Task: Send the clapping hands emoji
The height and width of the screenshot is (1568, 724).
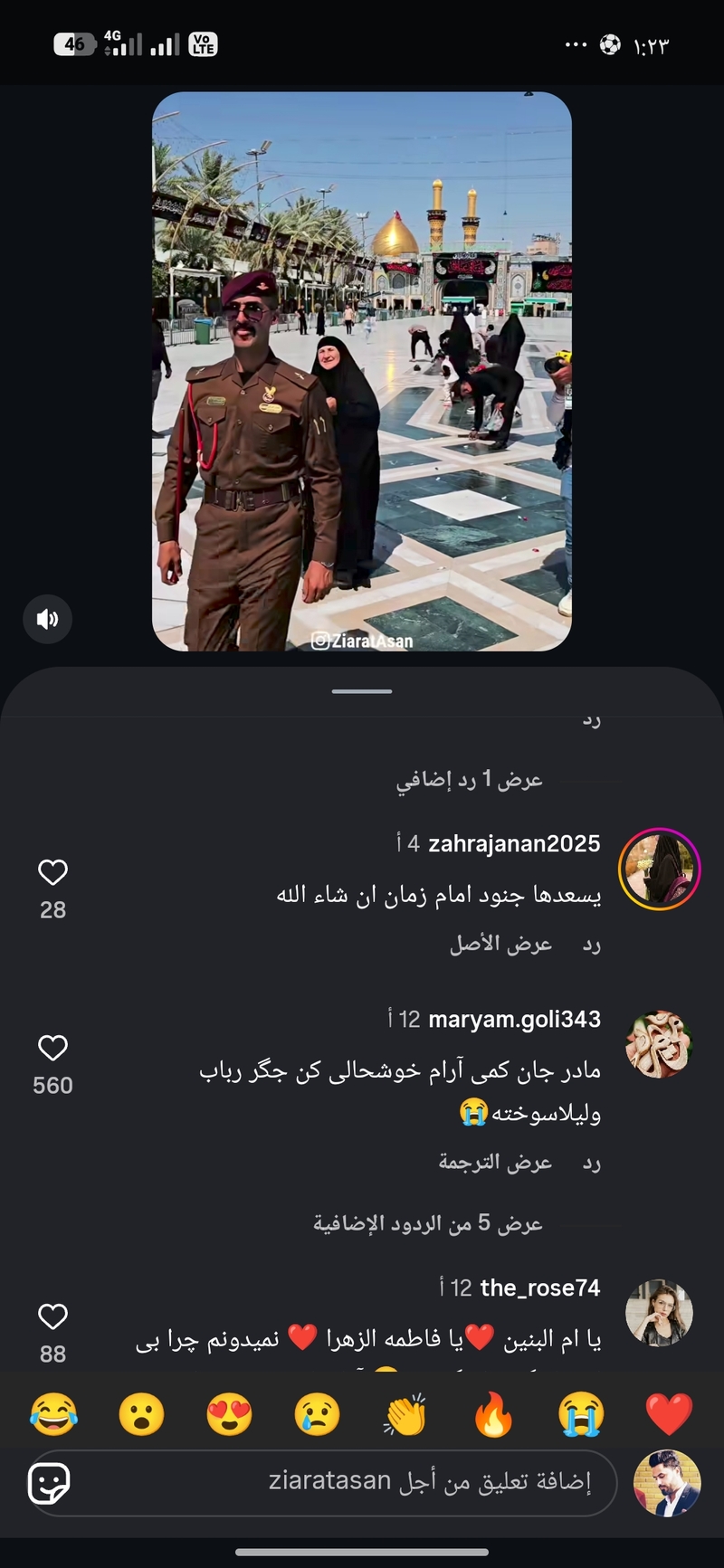Action: pyautogui.click(x=405, y=1414)
